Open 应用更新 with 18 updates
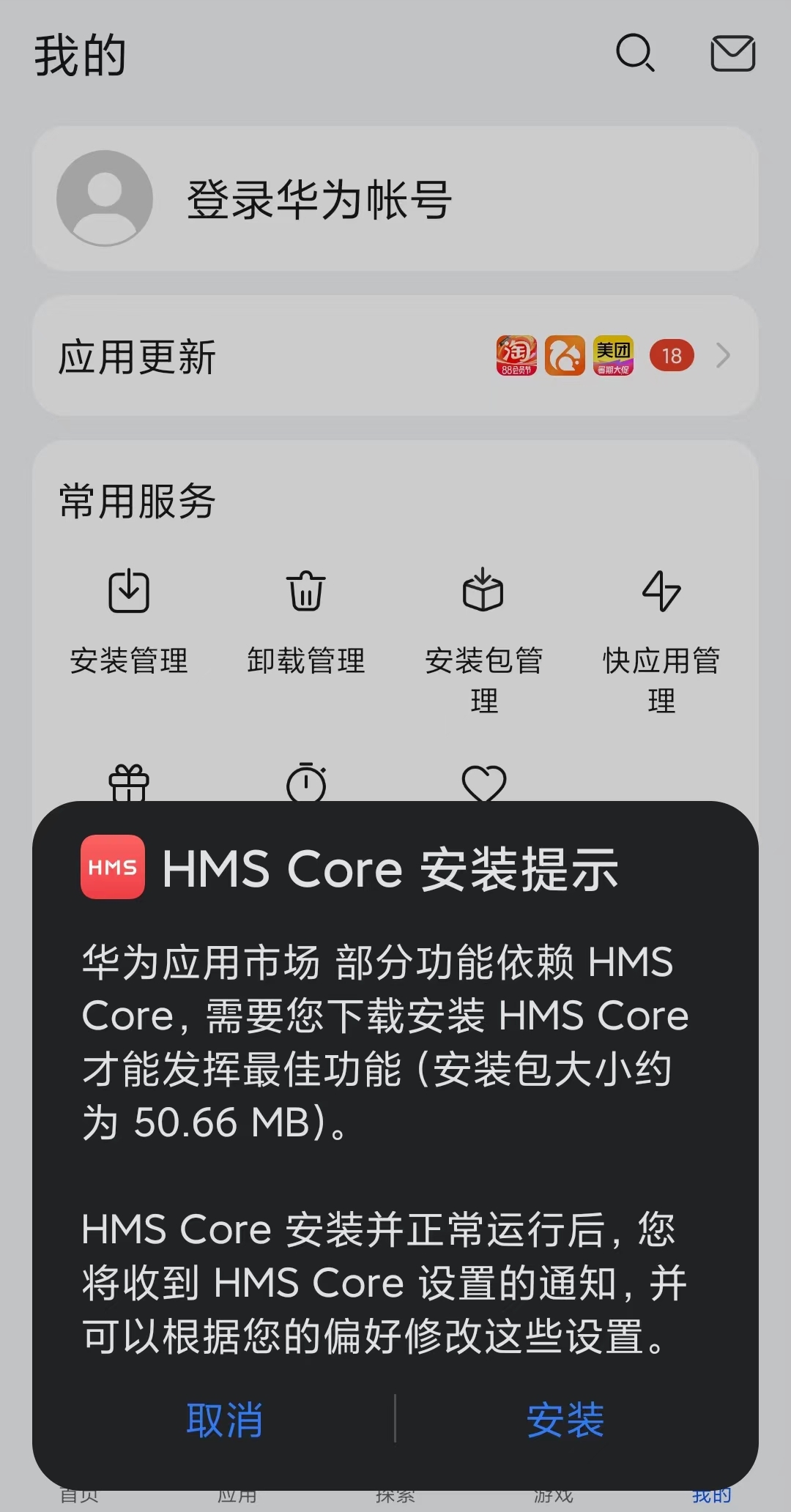The image size is (791, 1512). [395, 356]
